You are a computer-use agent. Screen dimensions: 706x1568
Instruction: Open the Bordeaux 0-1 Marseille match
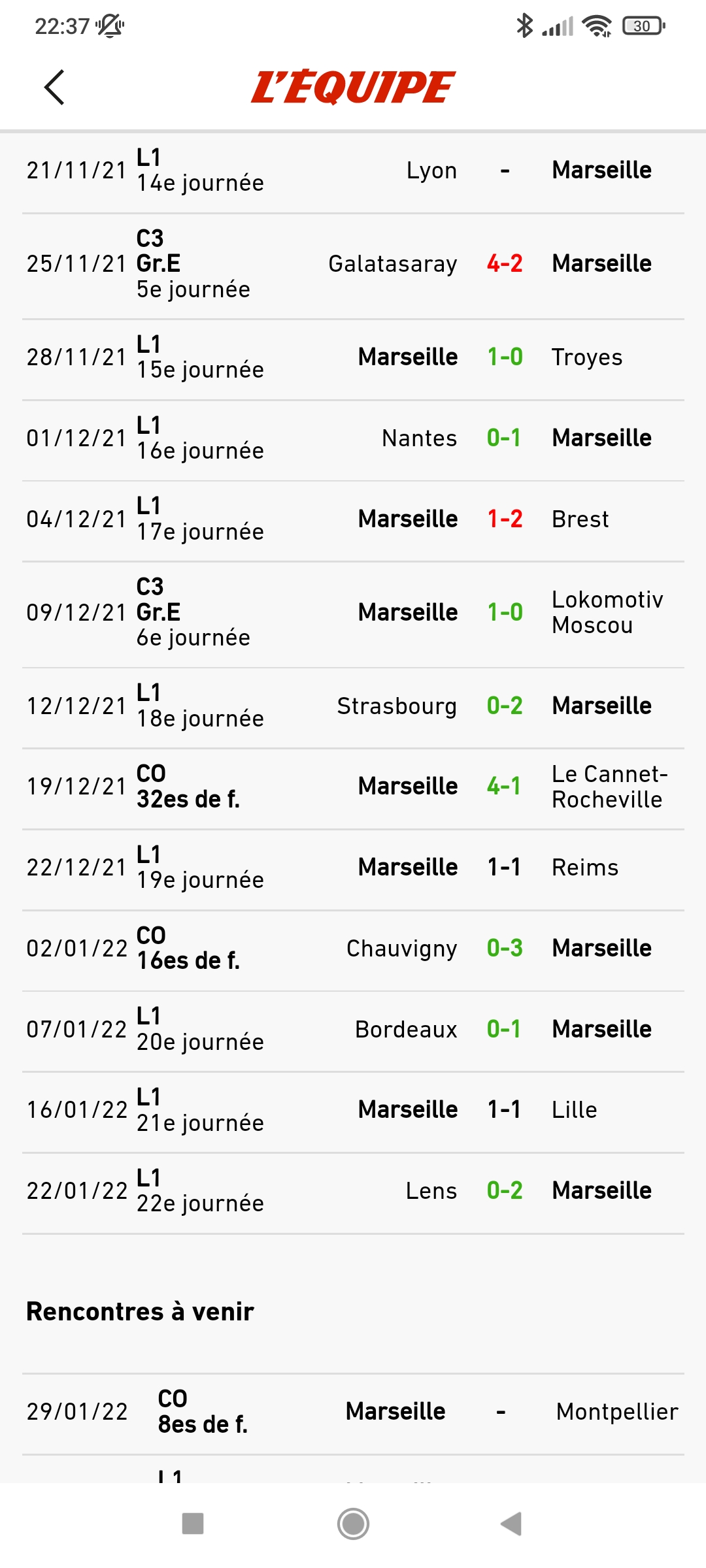353,1031
